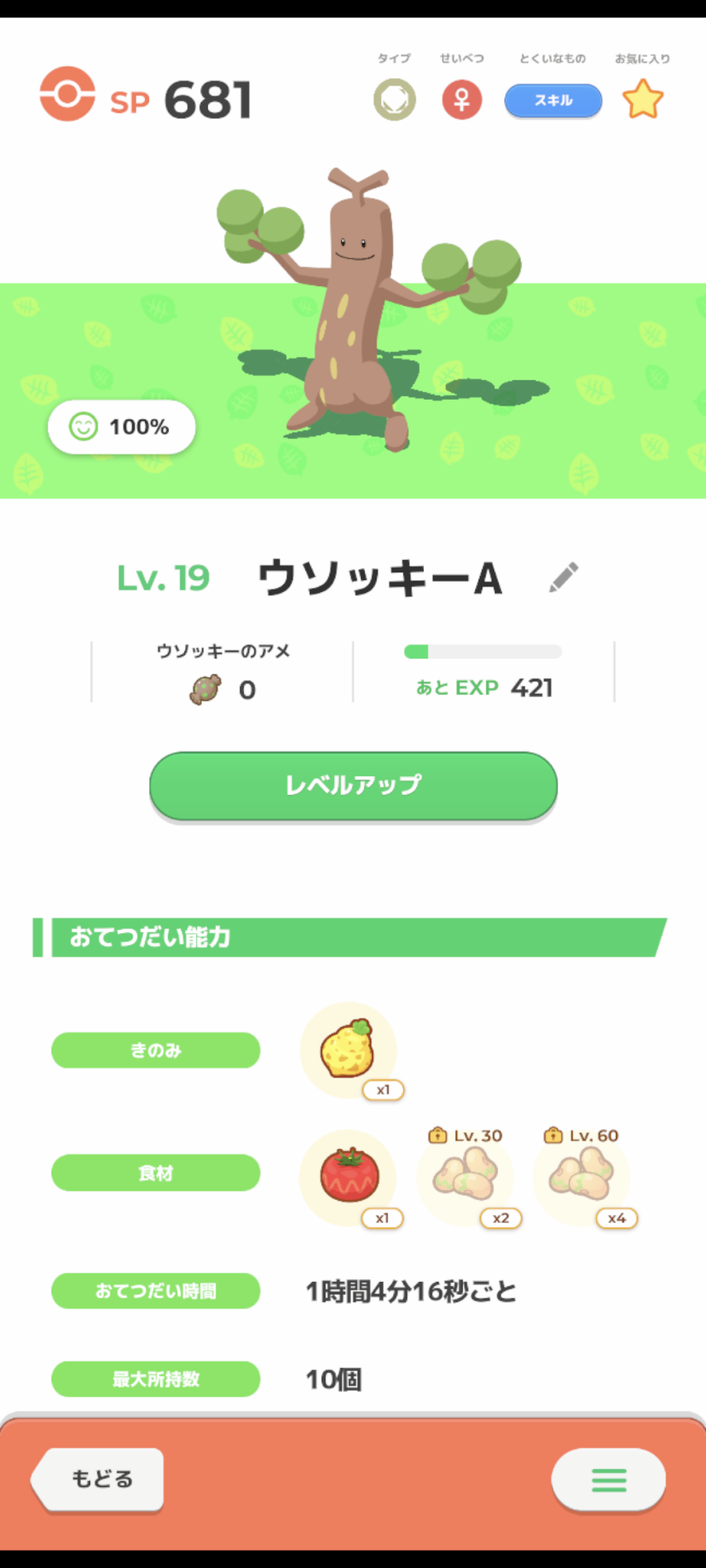The height and width of the screenshot is (1568, 706).
Task: Toggle the お気に入り favorite star
Action: click(642, 100)
